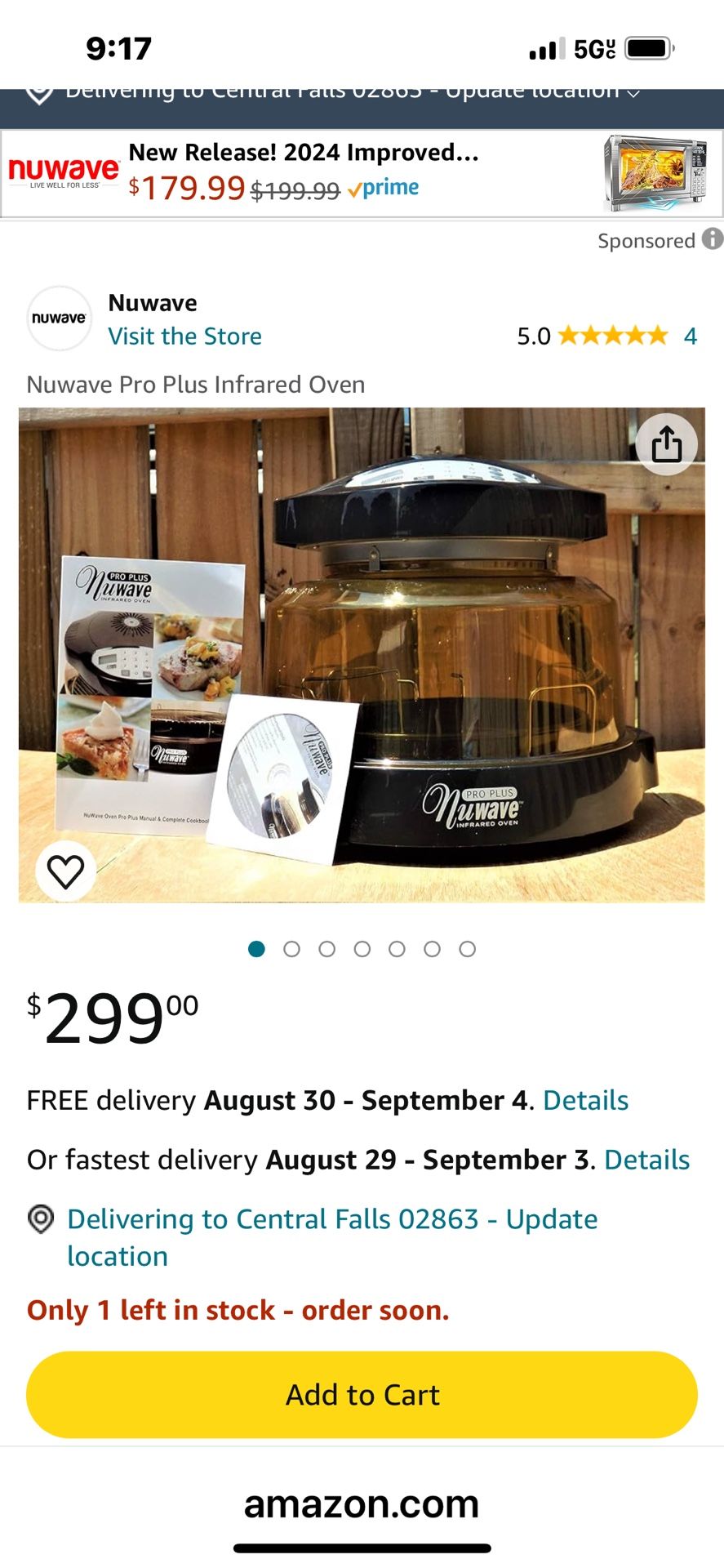Tap the 5G network indicator
Viewport: 724px width, 1568px height.
(591, 49)
